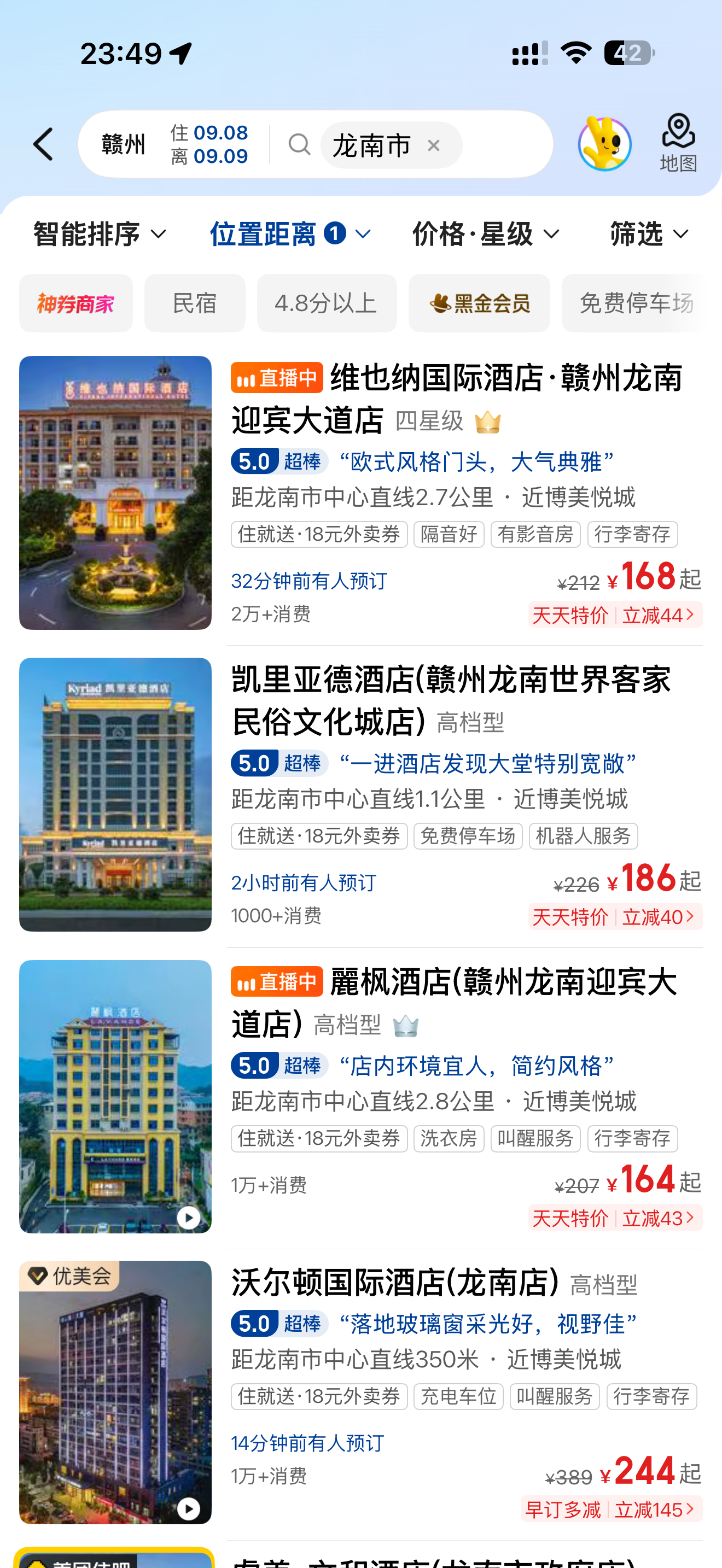Screen dimensions: 722x1568
Task: Enable the 民宿 filter chip
Action: click(195, 302)
